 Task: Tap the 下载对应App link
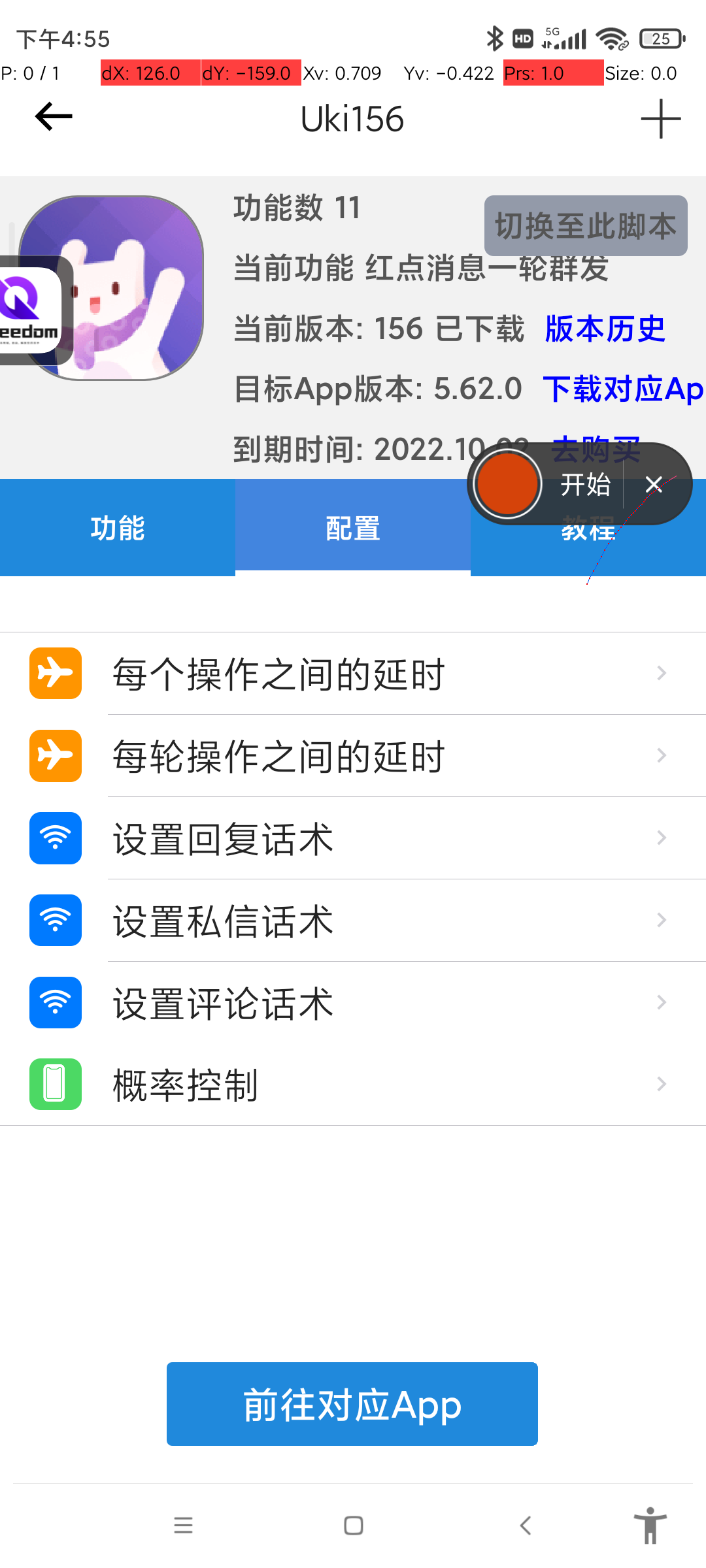point(622,389)
